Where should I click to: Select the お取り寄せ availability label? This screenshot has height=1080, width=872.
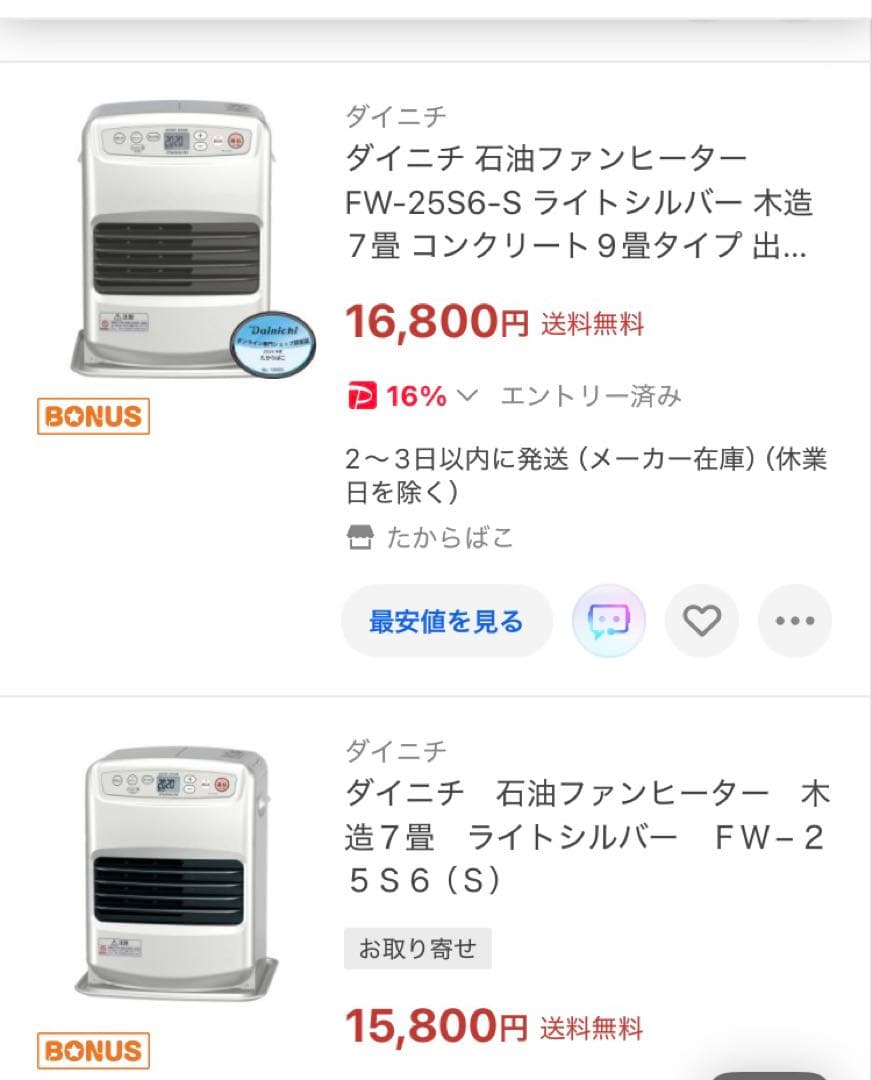click(x=416, y=949)
